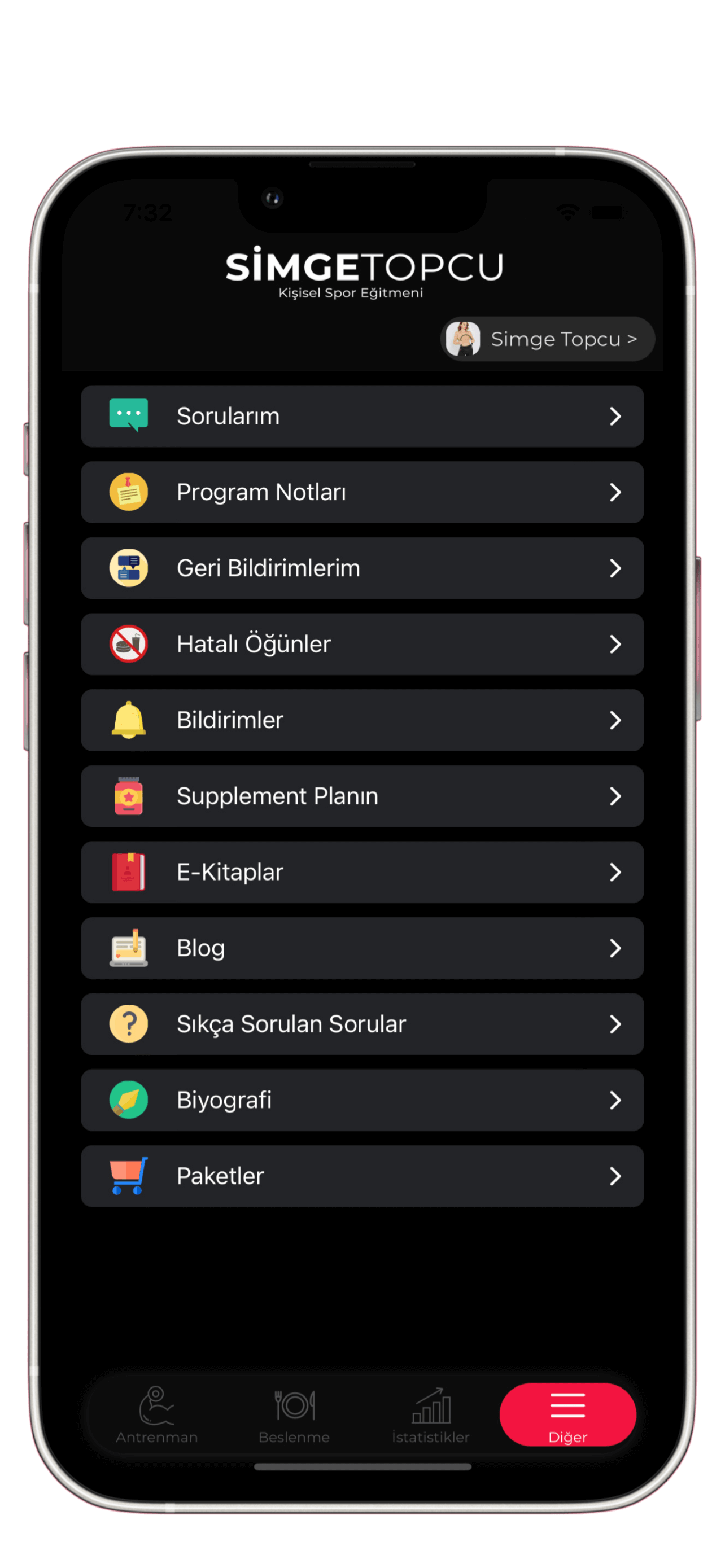Image resolution: width=725 pixels, height=1568 pixels.
Task: Open Sorularım
Action: pos(362,417)
